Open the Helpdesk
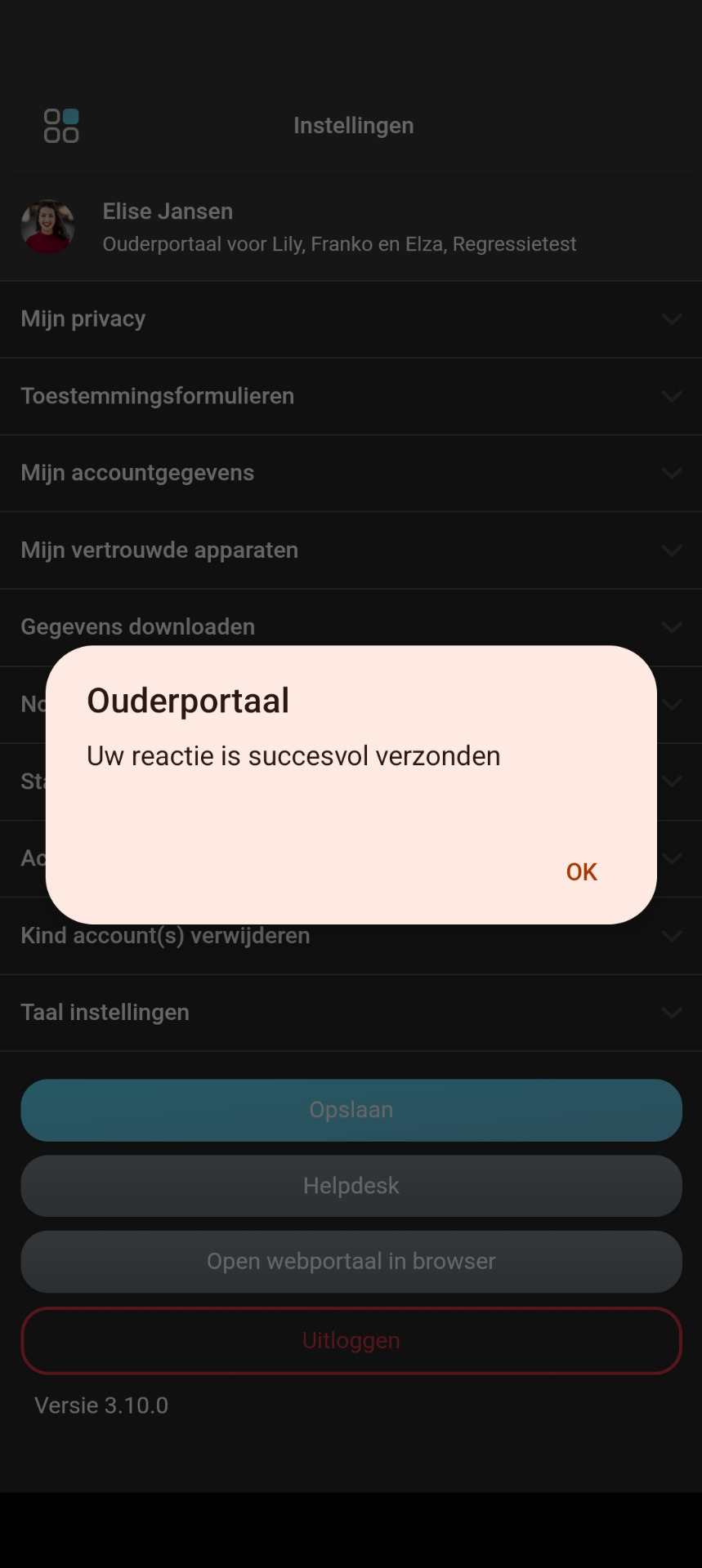Image resolution: width=702 pixels, height=1568 pixels. (351, 1186)
